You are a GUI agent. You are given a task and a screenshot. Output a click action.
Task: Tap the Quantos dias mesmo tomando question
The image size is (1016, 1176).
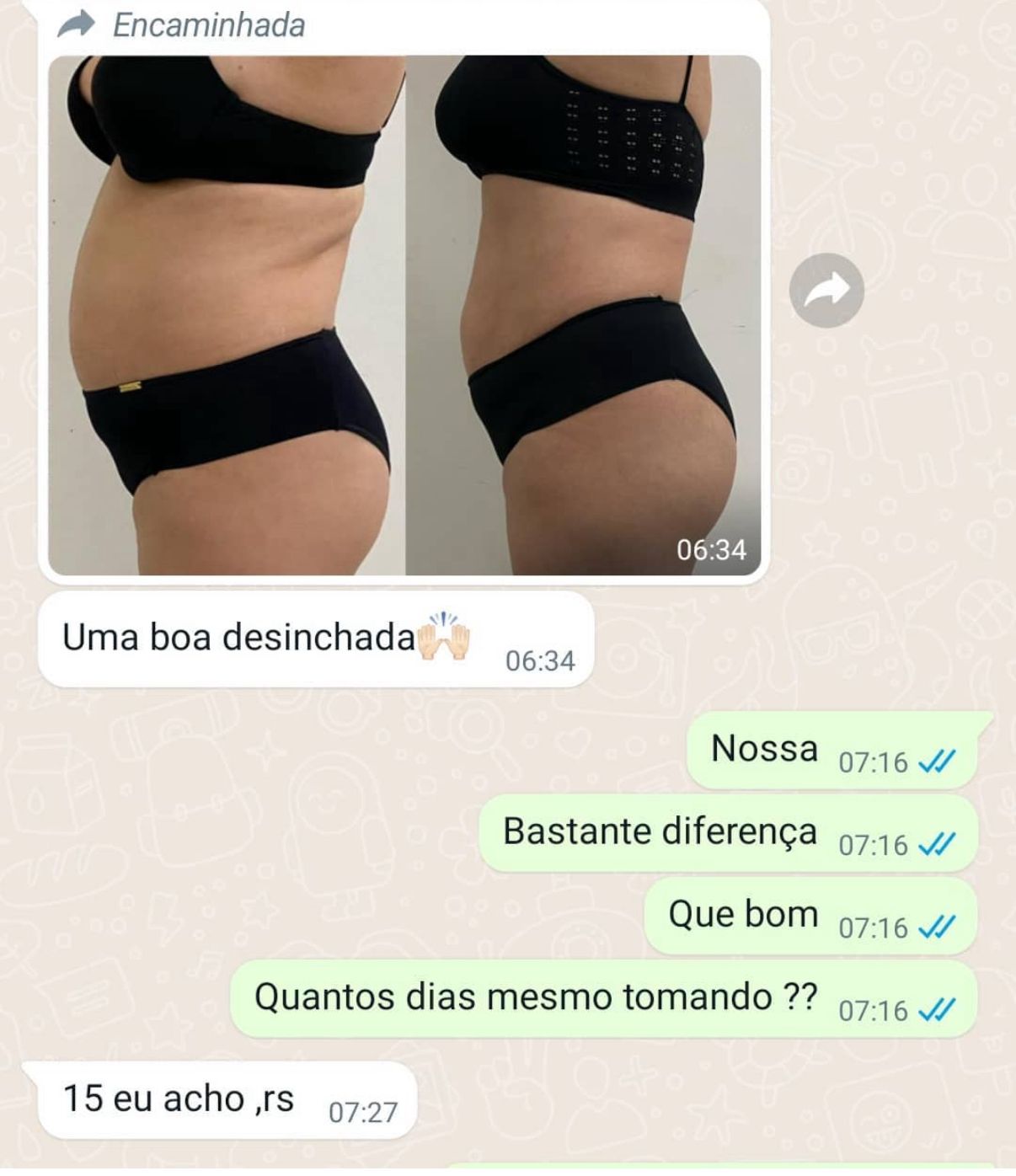pos(537,997)
